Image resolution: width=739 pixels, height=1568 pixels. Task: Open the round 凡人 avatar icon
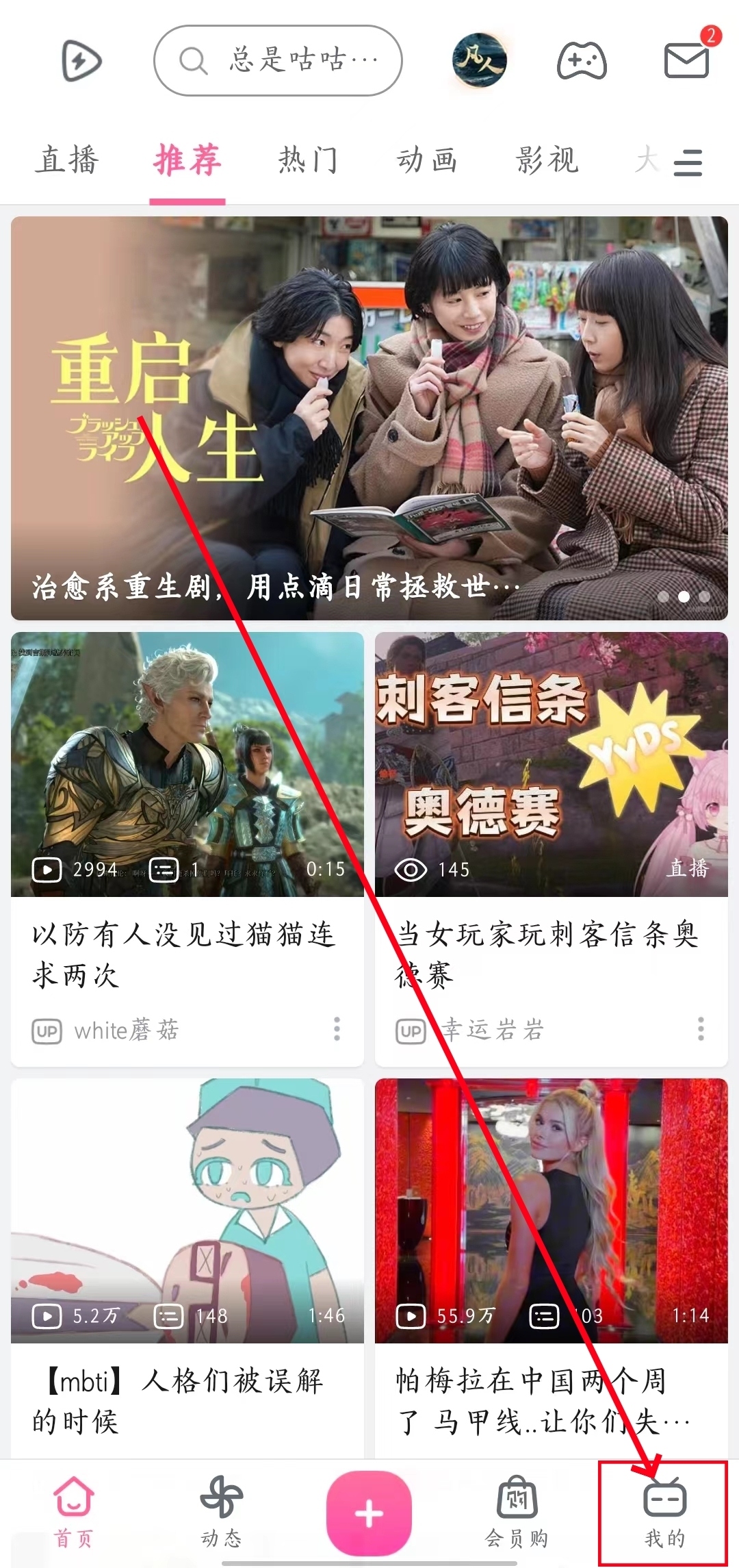coord(480,60)
